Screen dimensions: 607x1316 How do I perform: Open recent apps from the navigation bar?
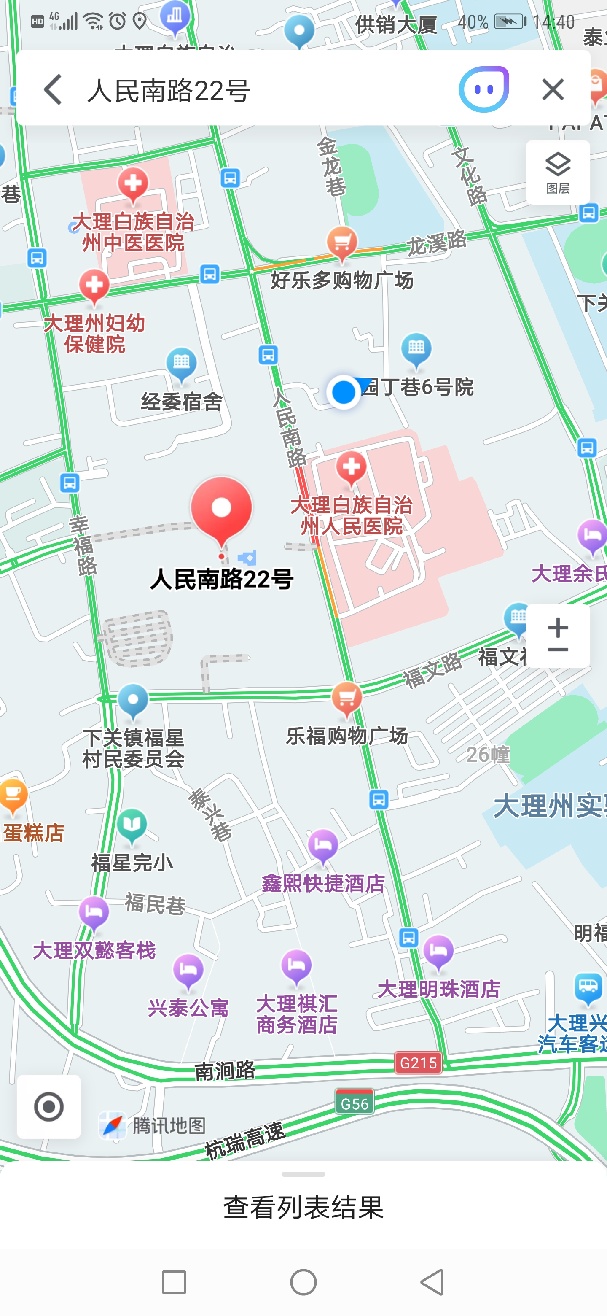tap(174, 1282)
